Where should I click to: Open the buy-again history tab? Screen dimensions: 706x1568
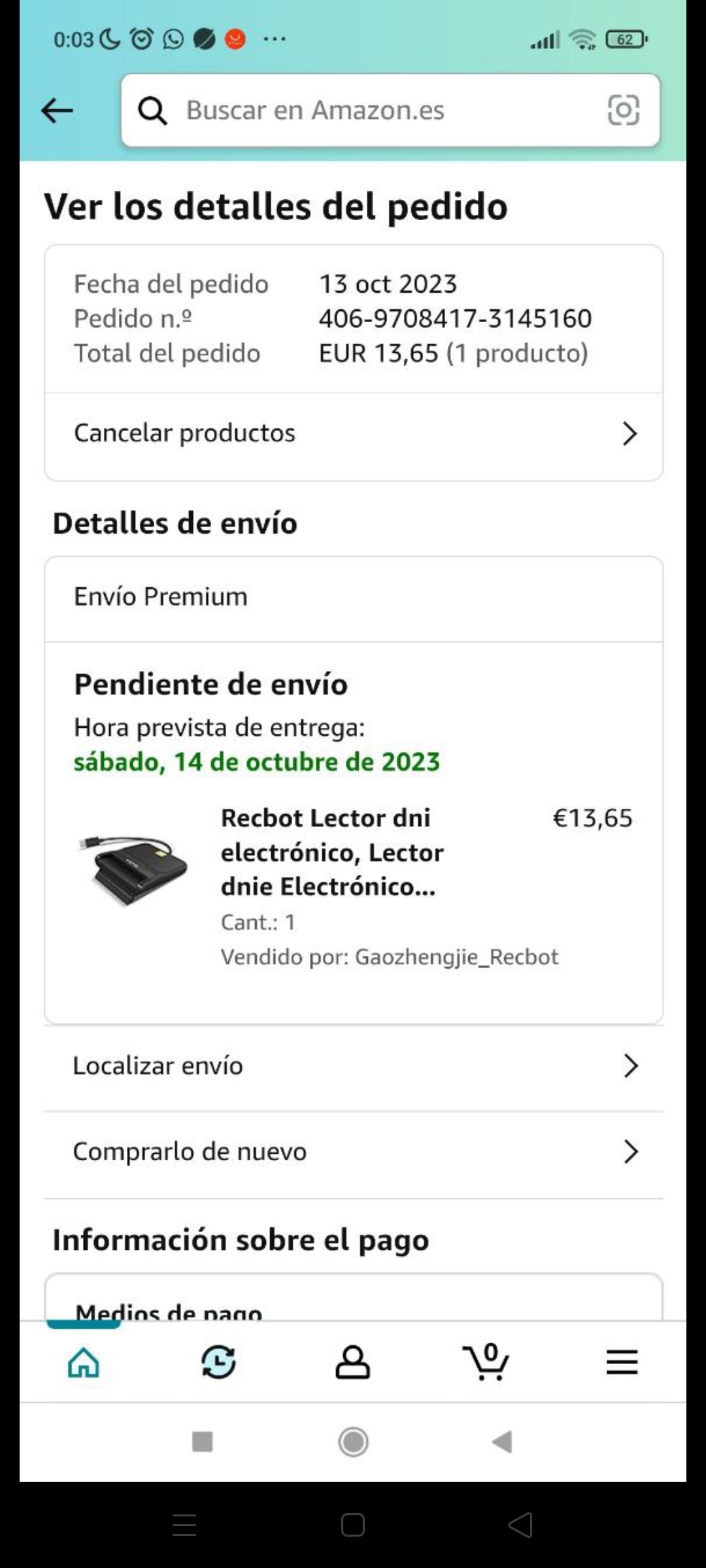coord(218,1362)
